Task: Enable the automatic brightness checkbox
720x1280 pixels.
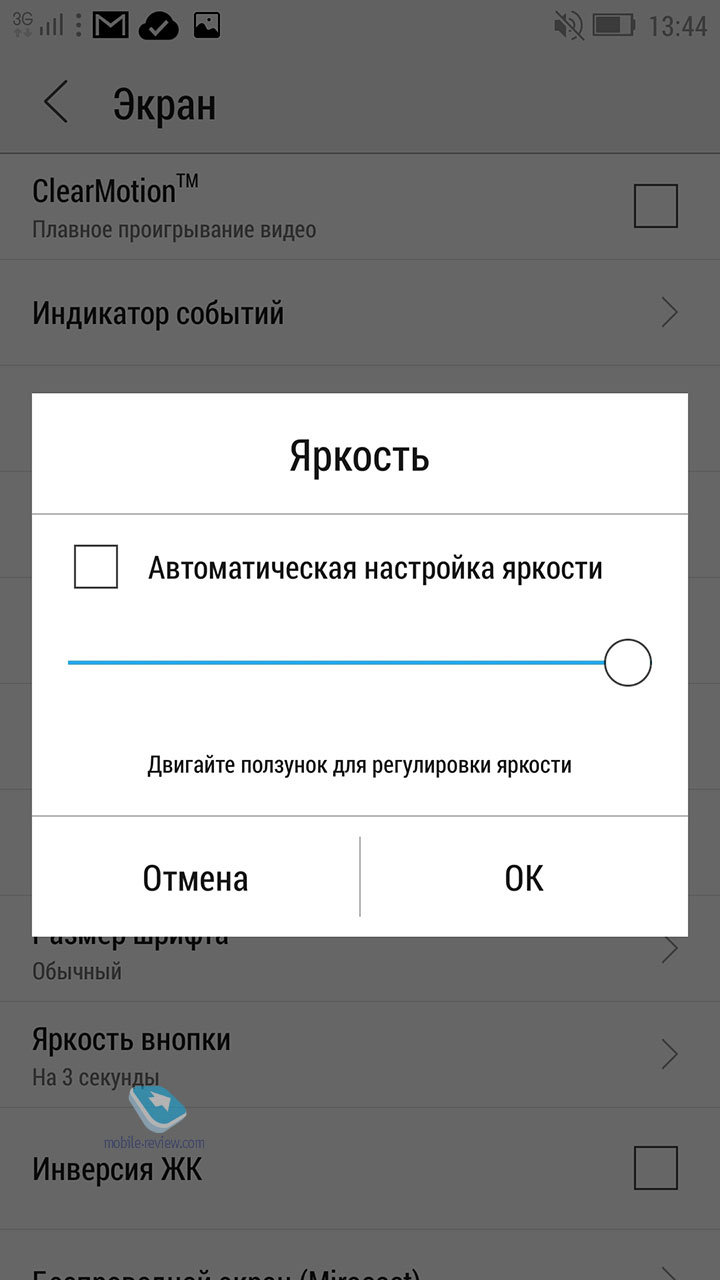Action: (96, 567)
